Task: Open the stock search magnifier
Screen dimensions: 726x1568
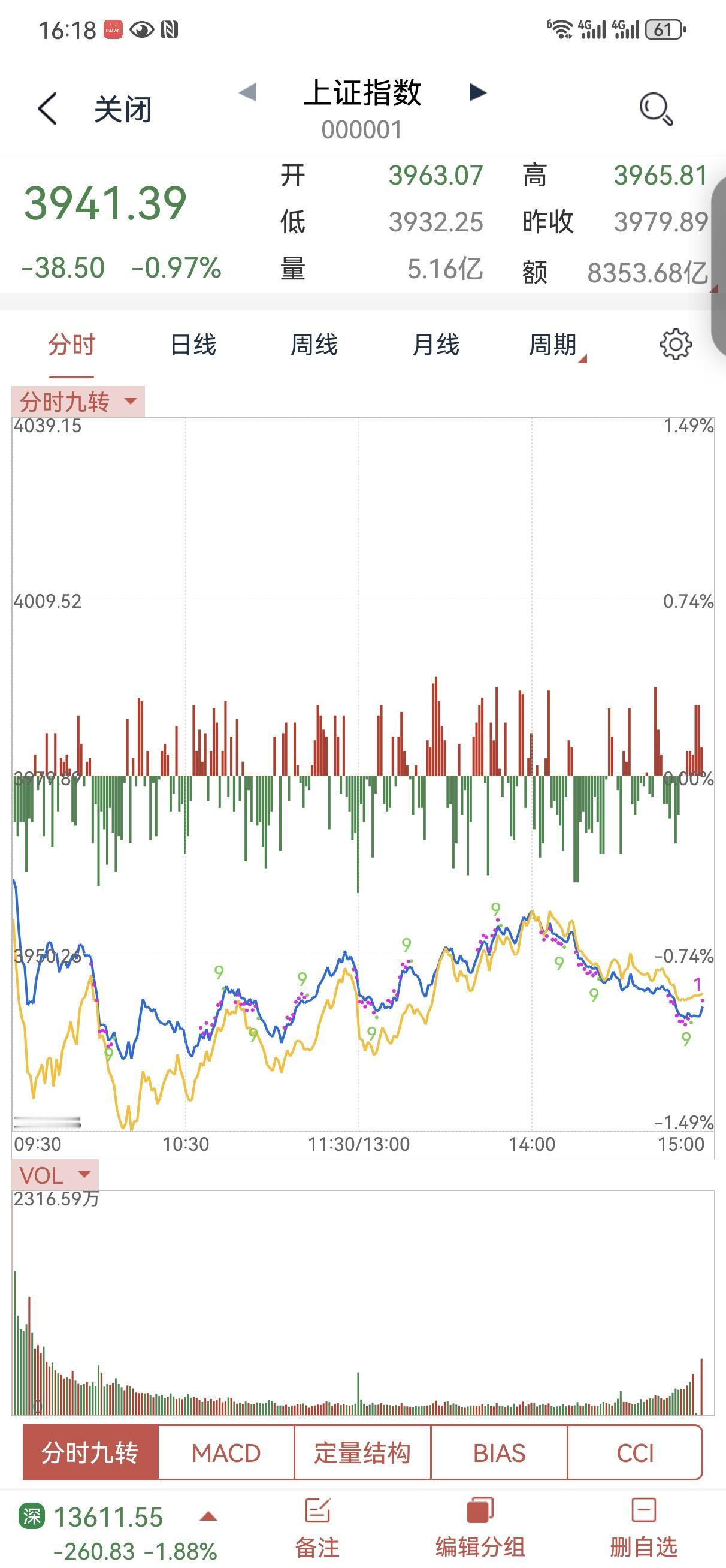Action: pyautogui.click(x=656, y=109)
